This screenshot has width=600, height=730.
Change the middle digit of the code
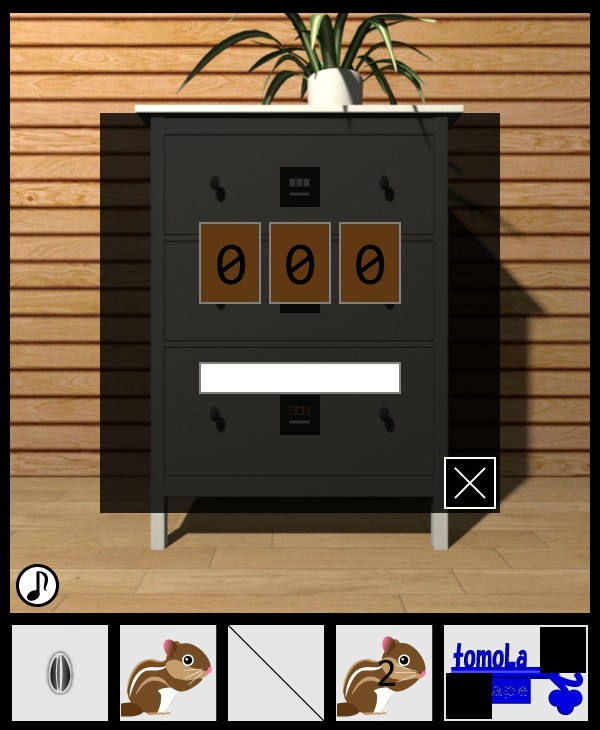tap(300, 263)
